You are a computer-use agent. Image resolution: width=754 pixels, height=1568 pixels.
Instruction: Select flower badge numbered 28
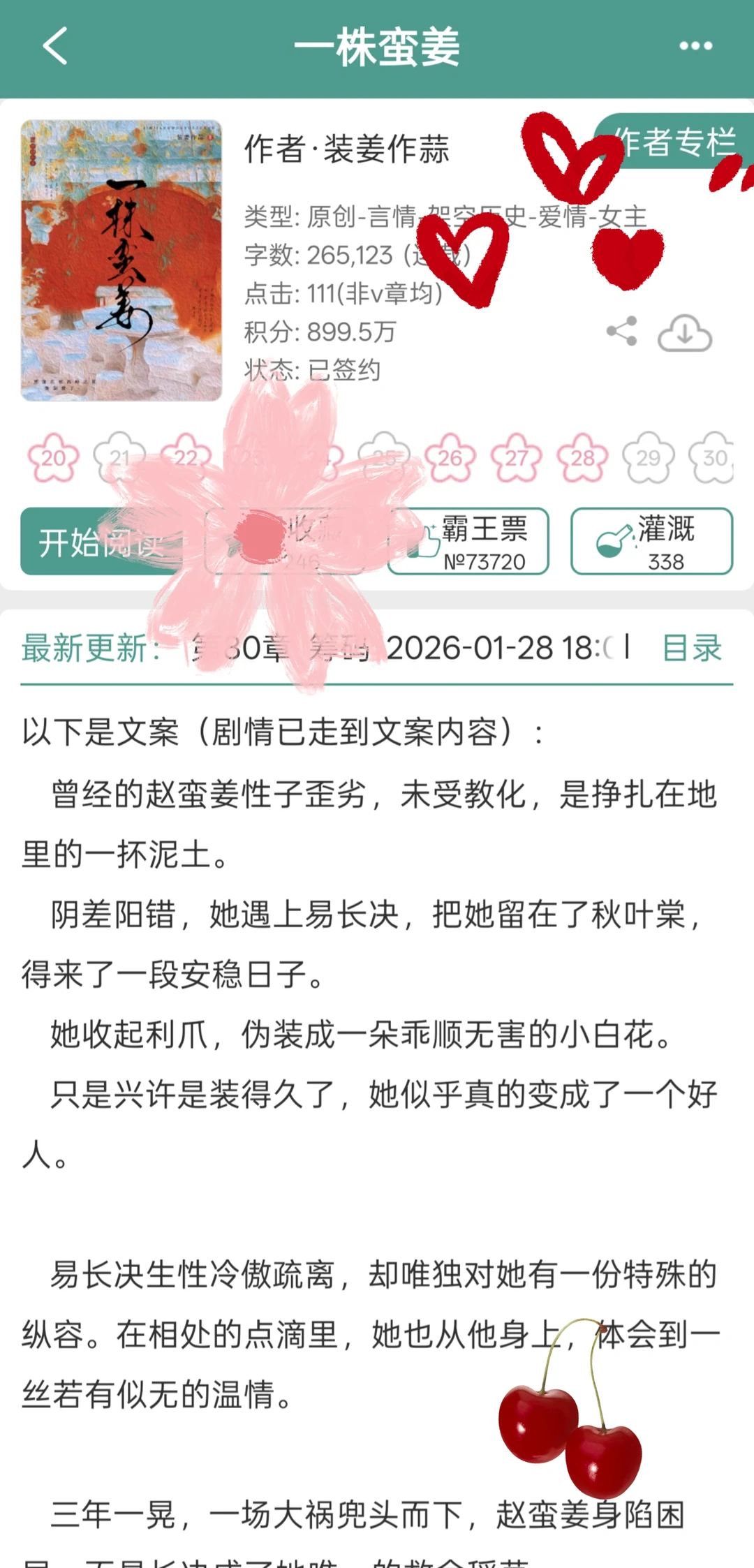click(x=583, y=457)
